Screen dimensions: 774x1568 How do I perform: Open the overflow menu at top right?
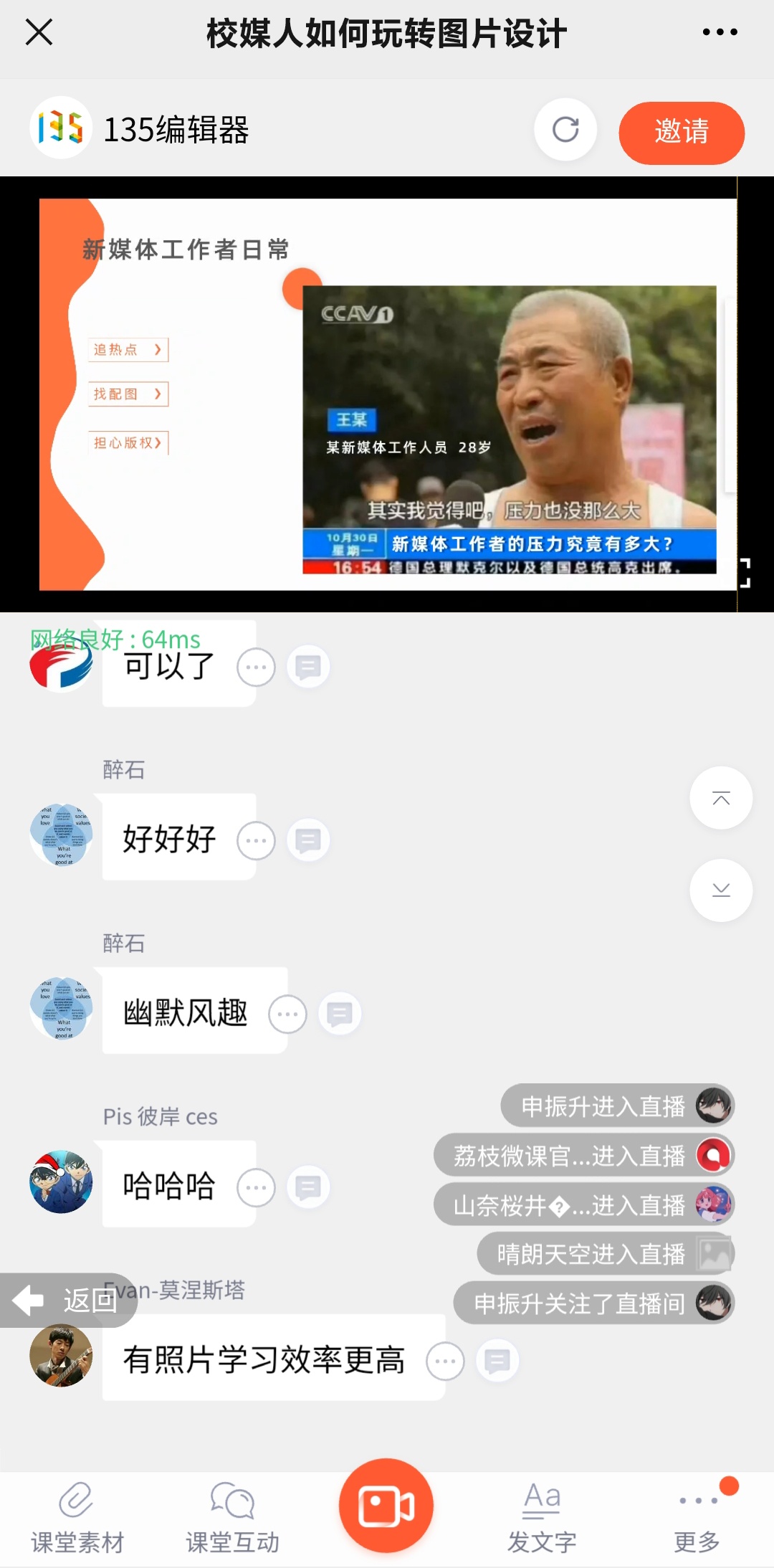click(x=720, y=32)
